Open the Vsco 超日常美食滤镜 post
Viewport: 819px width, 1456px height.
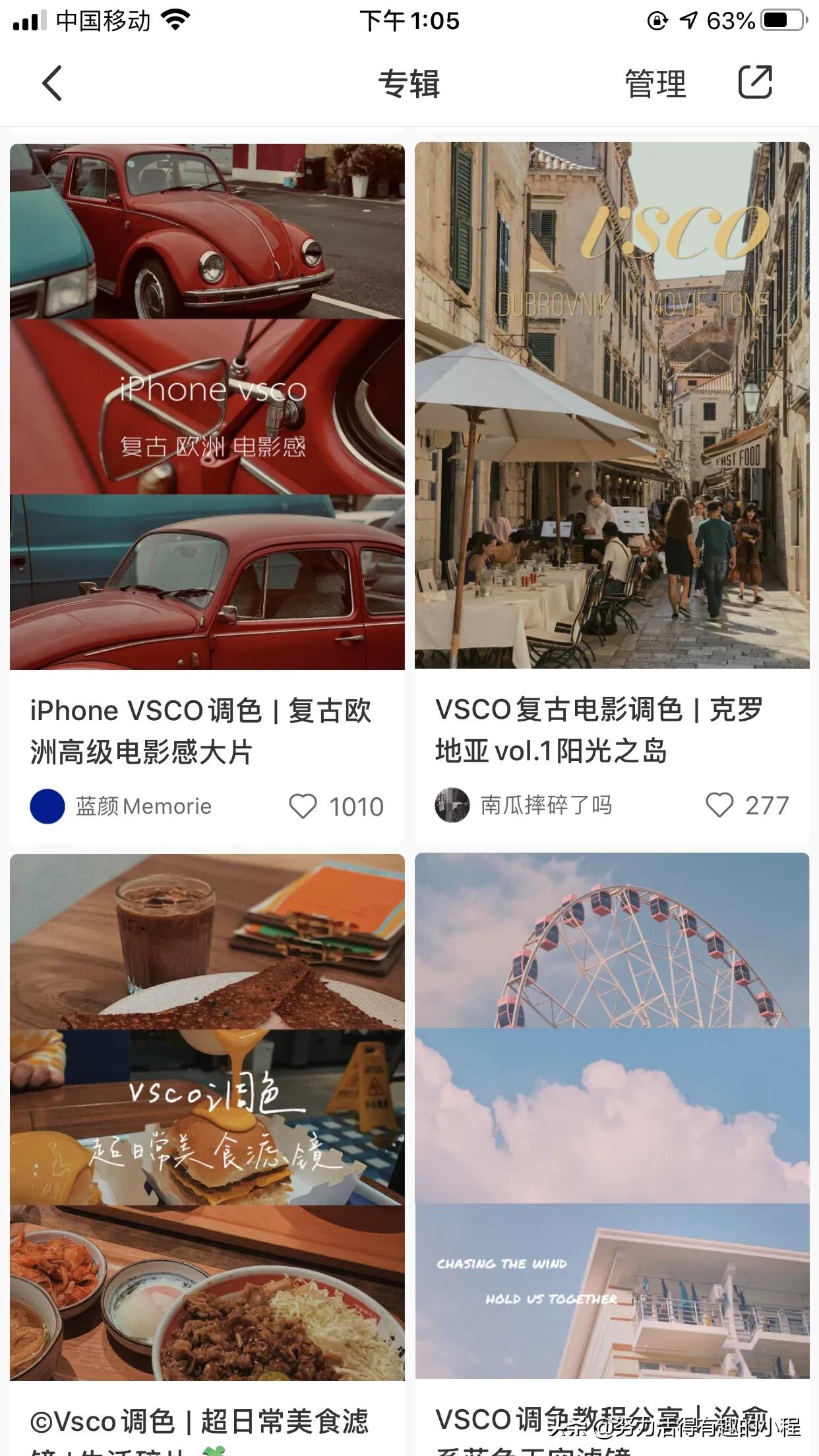pyautogui.click(x=207, y=1116)
